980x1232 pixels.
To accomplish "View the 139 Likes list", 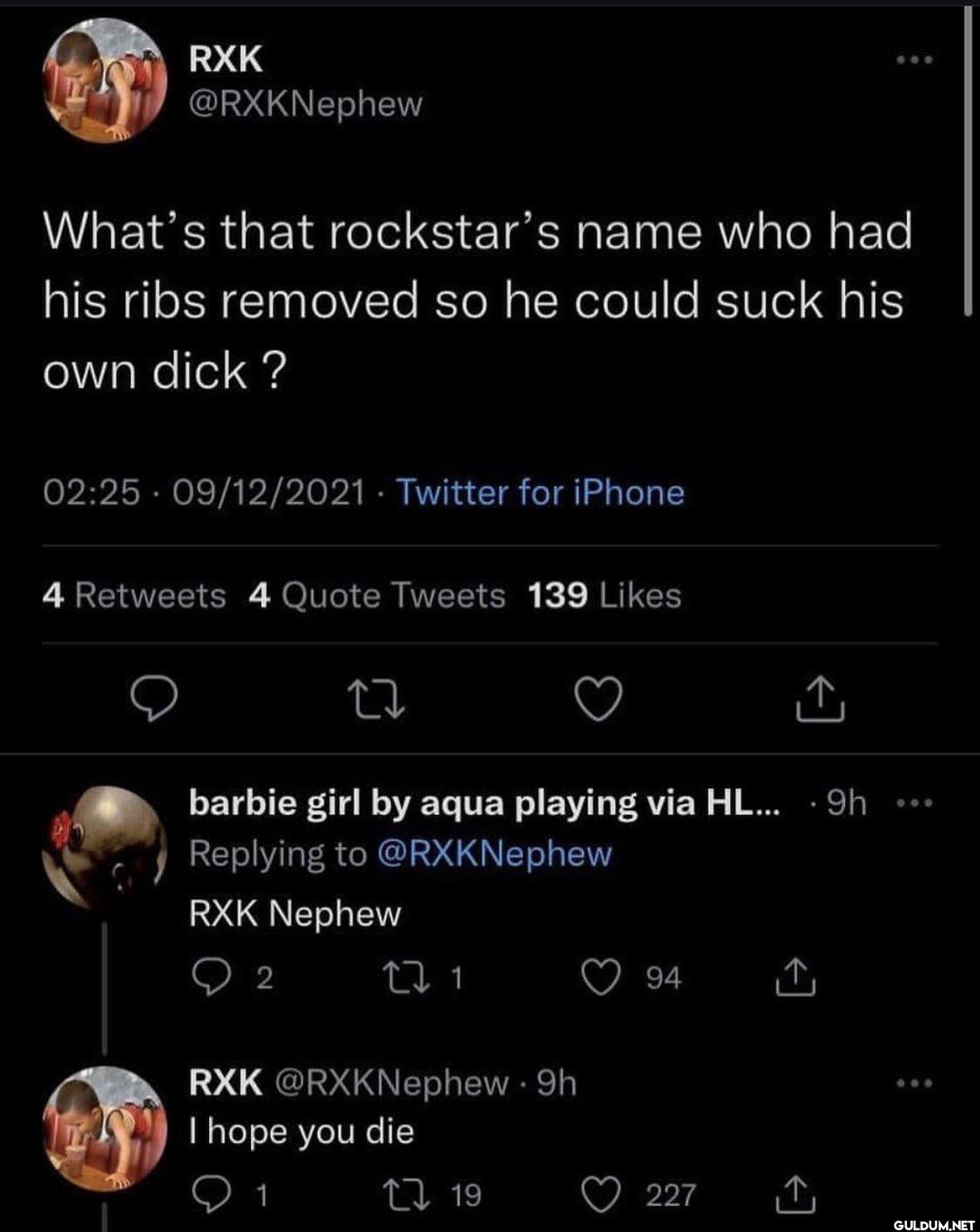I will click(605, 596).
